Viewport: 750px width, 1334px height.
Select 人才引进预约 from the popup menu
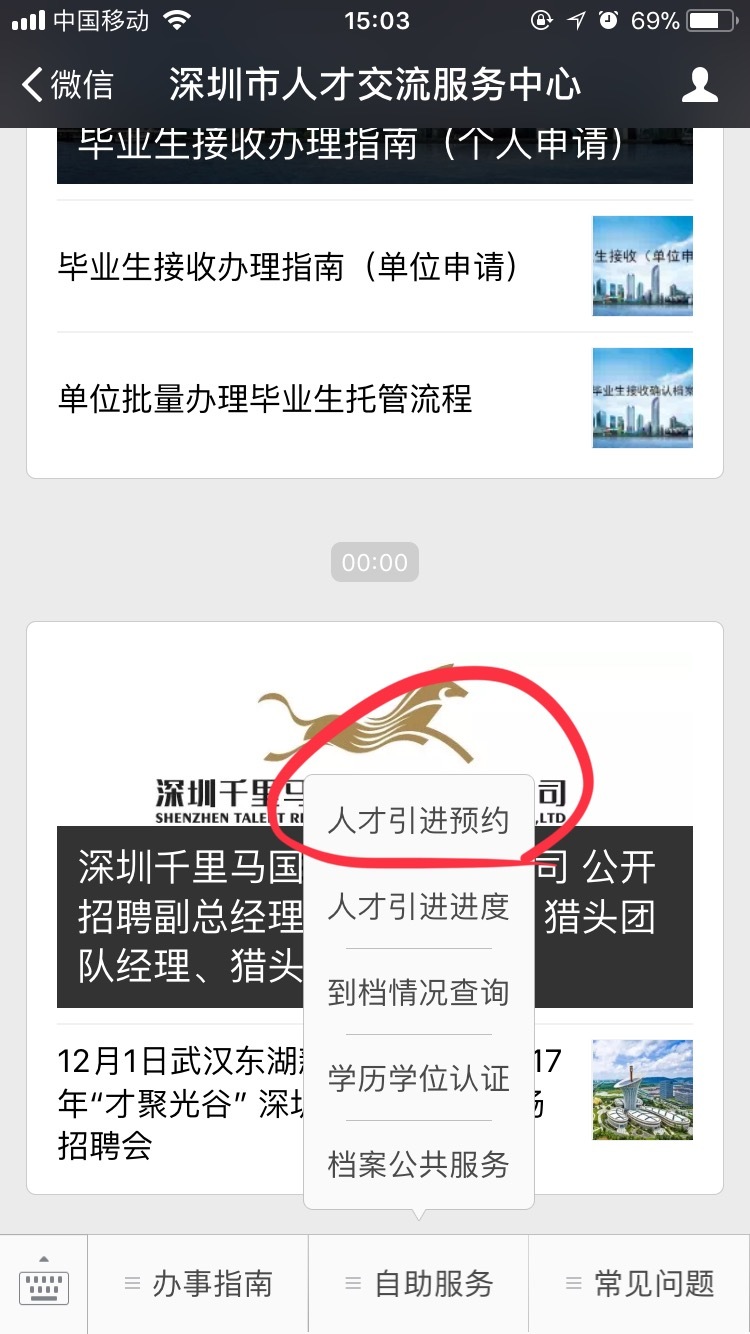[418, 821]
